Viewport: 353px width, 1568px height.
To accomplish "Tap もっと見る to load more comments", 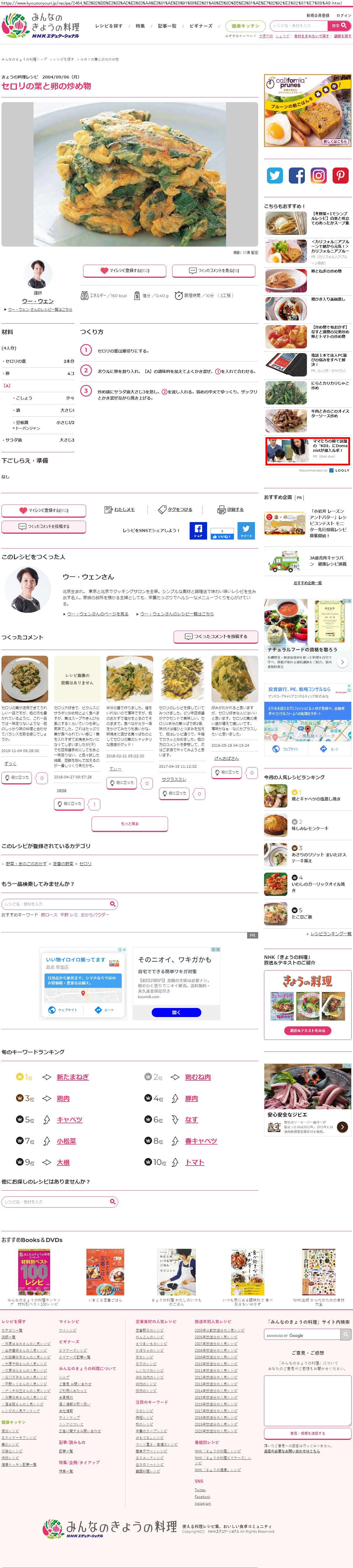I will point(130,824).
